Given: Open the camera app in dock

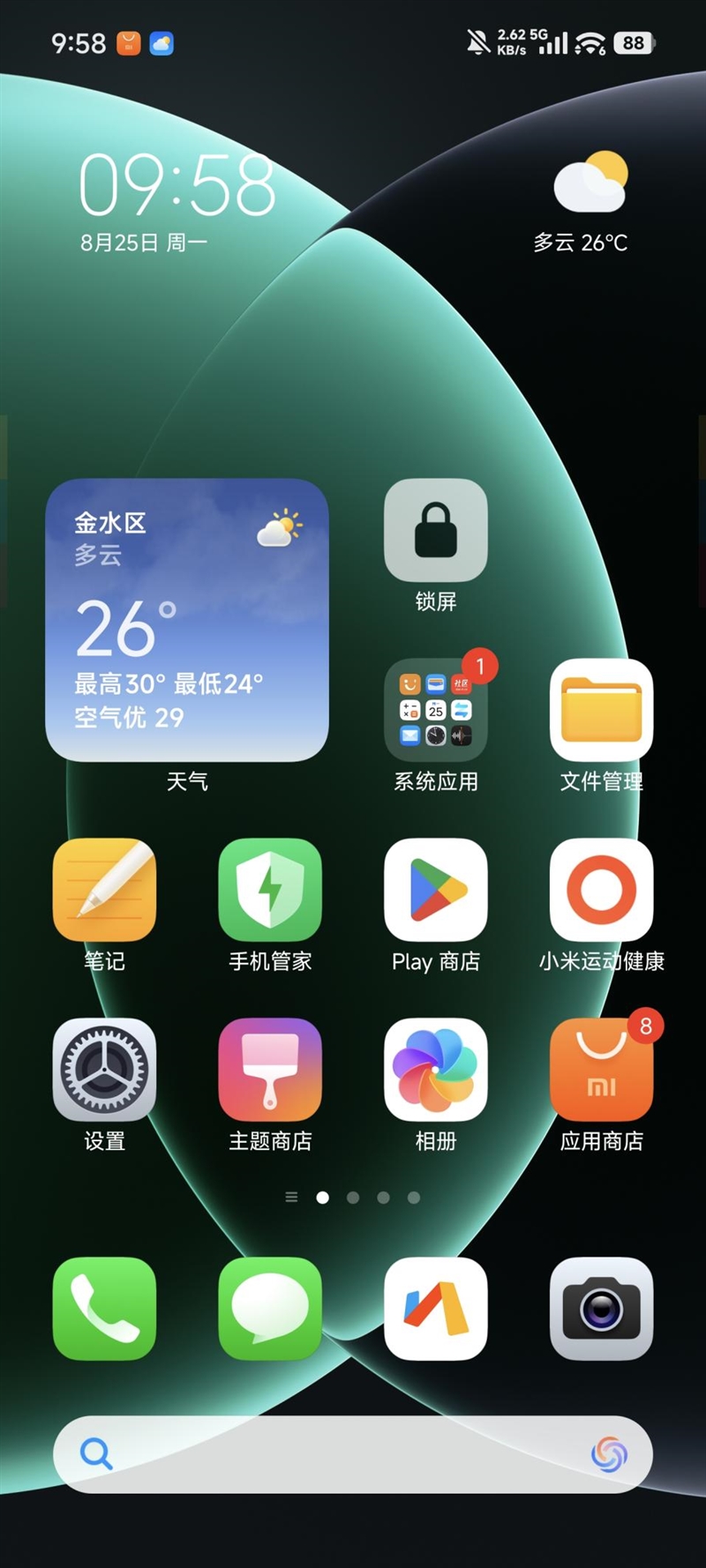Looking at the screenshot, I should pyautogui.click(x=602, y=1309).
